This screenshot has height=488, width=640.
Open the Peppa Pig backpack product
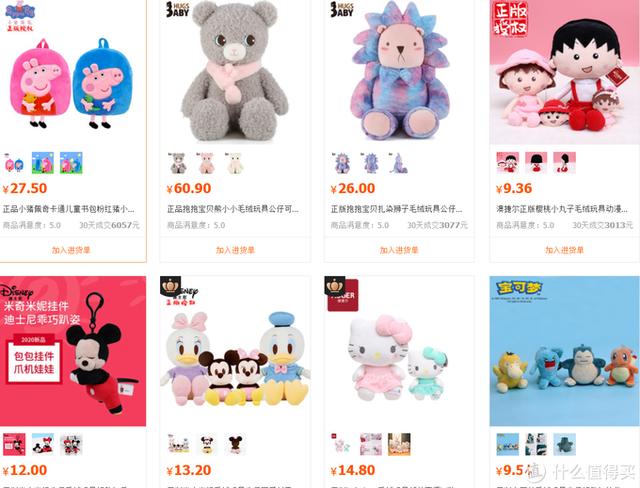coord(72,75)
